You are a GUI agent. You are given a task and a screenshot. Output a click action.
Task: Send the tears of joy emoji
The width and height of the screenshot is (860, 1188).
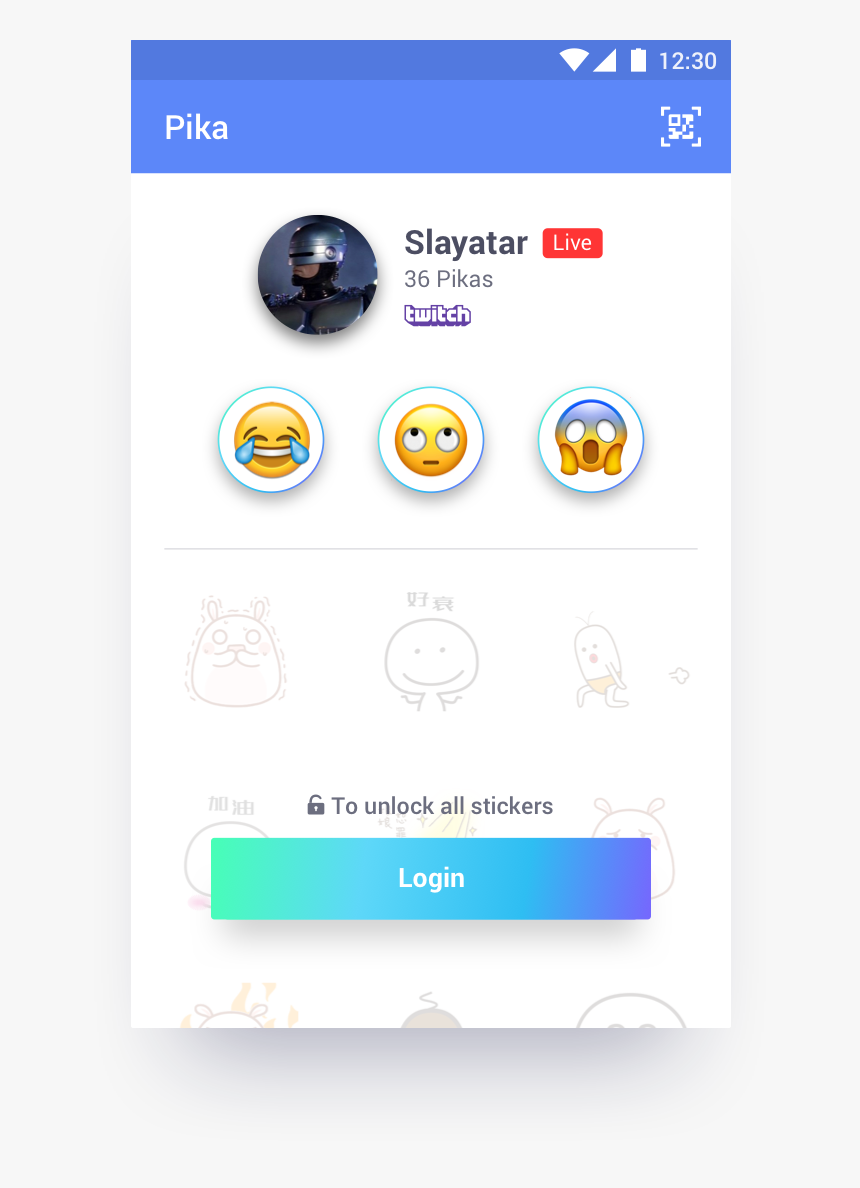point(271,440)
